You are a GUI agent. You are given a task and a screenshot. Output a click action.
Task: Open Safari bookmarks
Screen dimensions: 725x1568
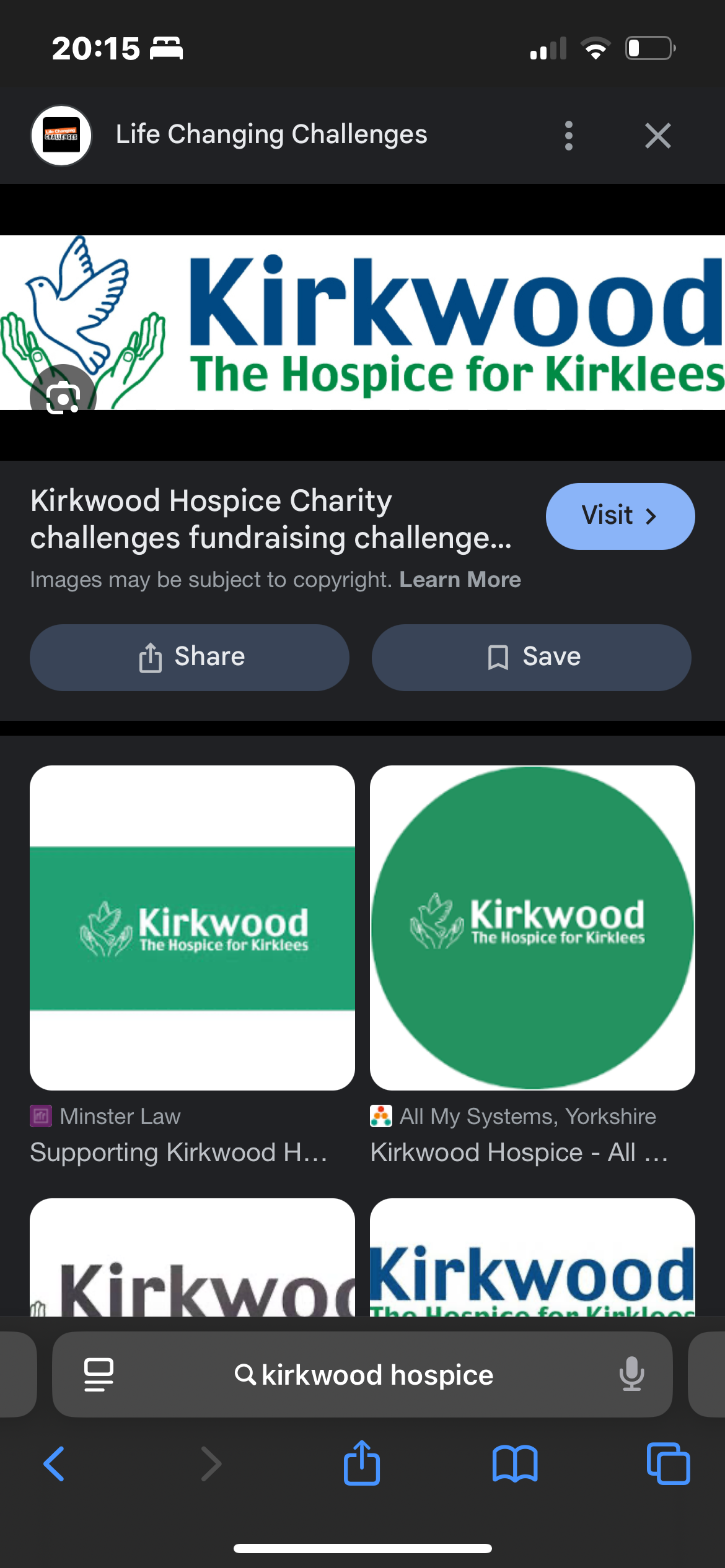tap(515, 1464)
